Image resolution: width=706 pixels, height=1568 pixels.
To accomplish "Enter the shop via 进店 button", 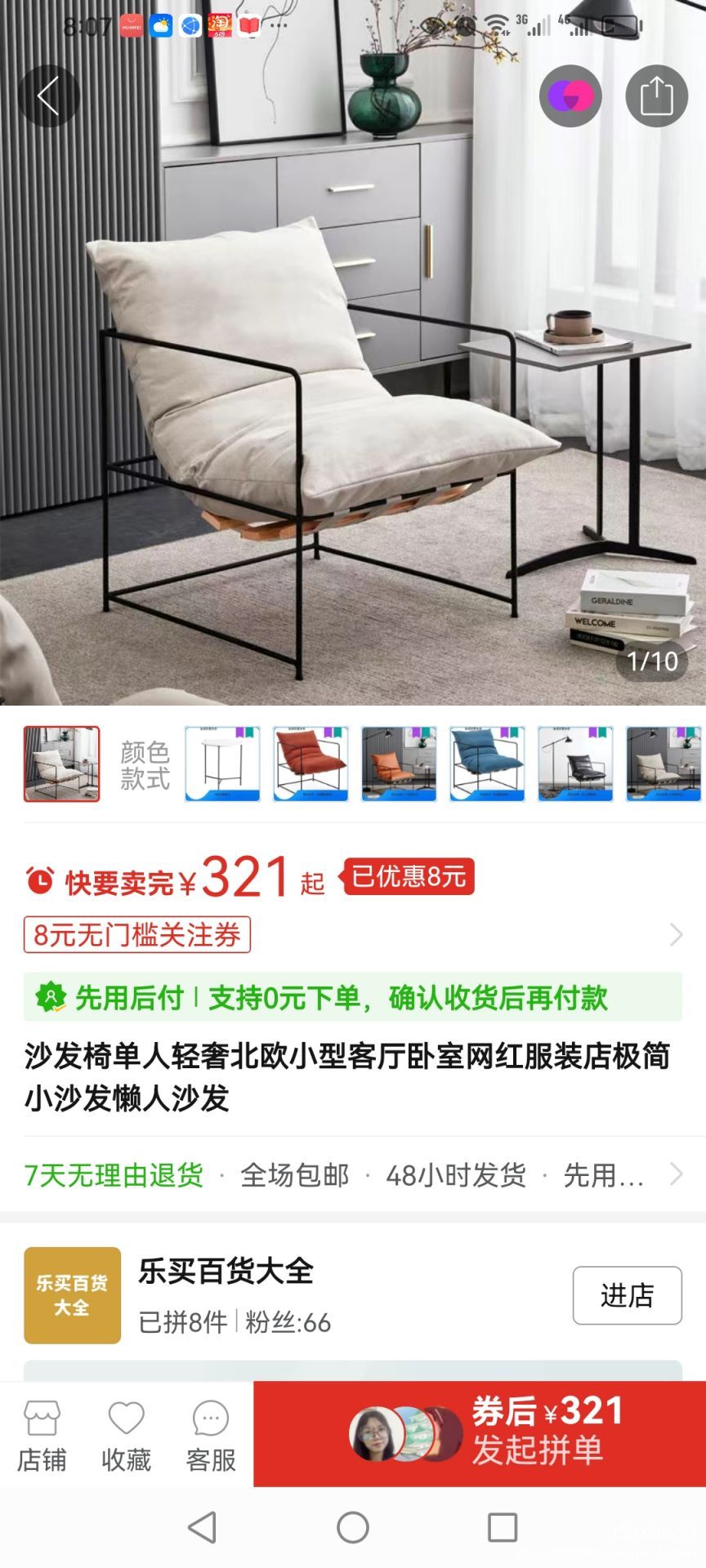I will 627,1295.
